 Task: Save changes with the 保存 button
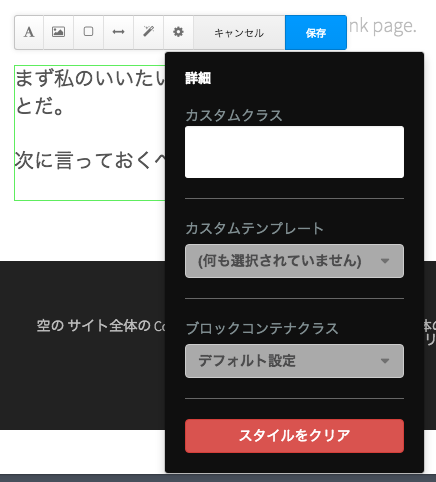(x=316, y=32)
